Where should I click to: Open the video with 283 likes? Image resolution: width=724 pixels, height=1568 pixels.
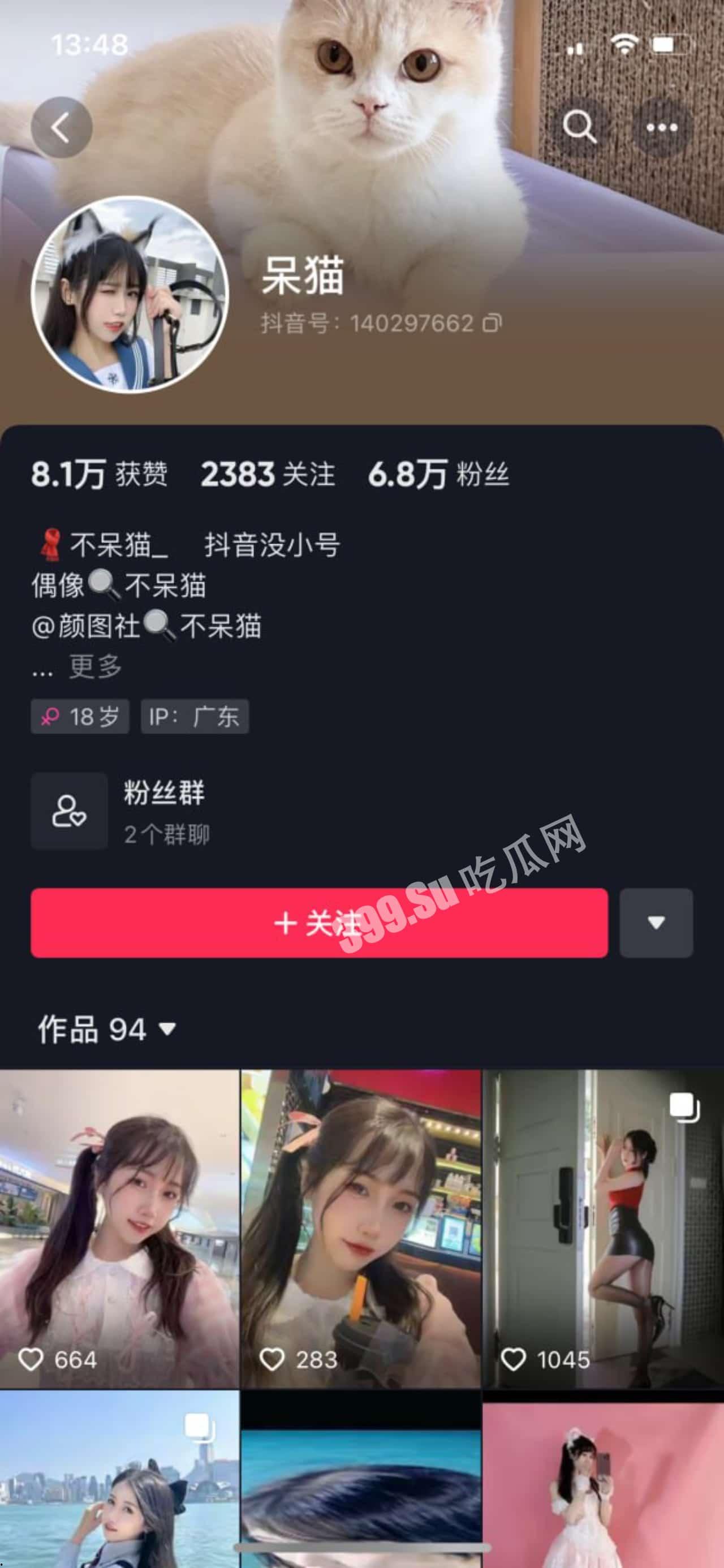[360, 1230]
